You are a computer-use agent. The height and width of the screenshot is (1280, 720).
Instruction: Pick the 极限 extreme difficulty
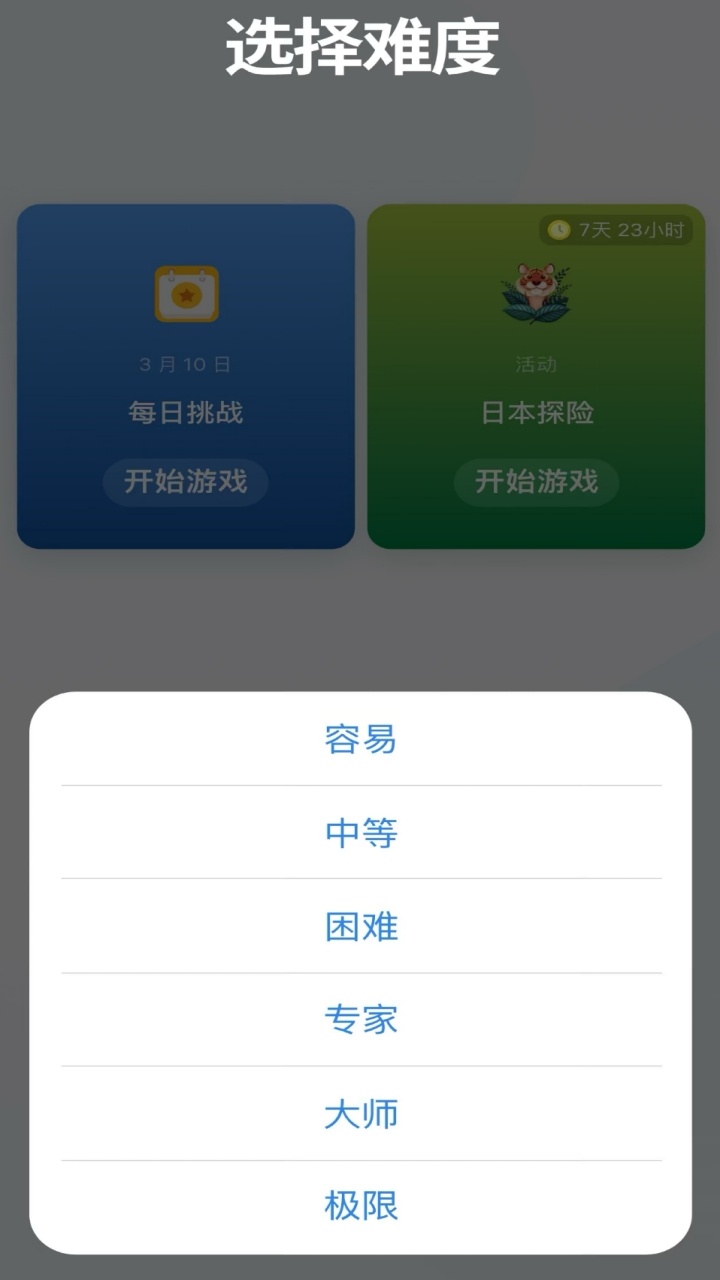coord(360,1205)
